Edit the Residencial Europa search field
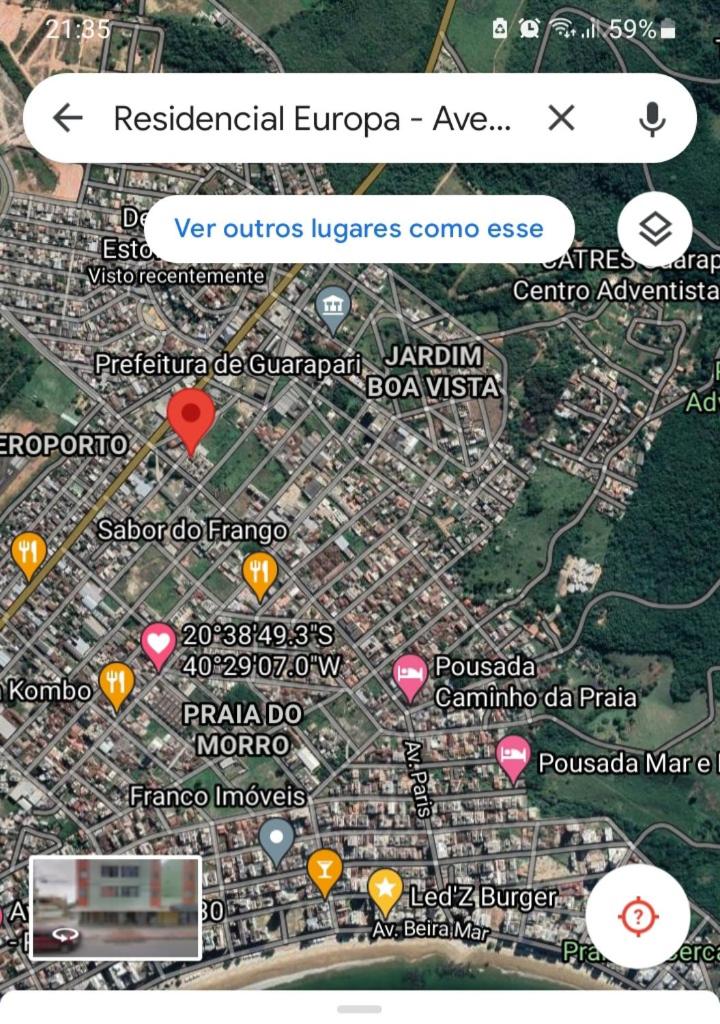720x1024 pixels. 312,119
